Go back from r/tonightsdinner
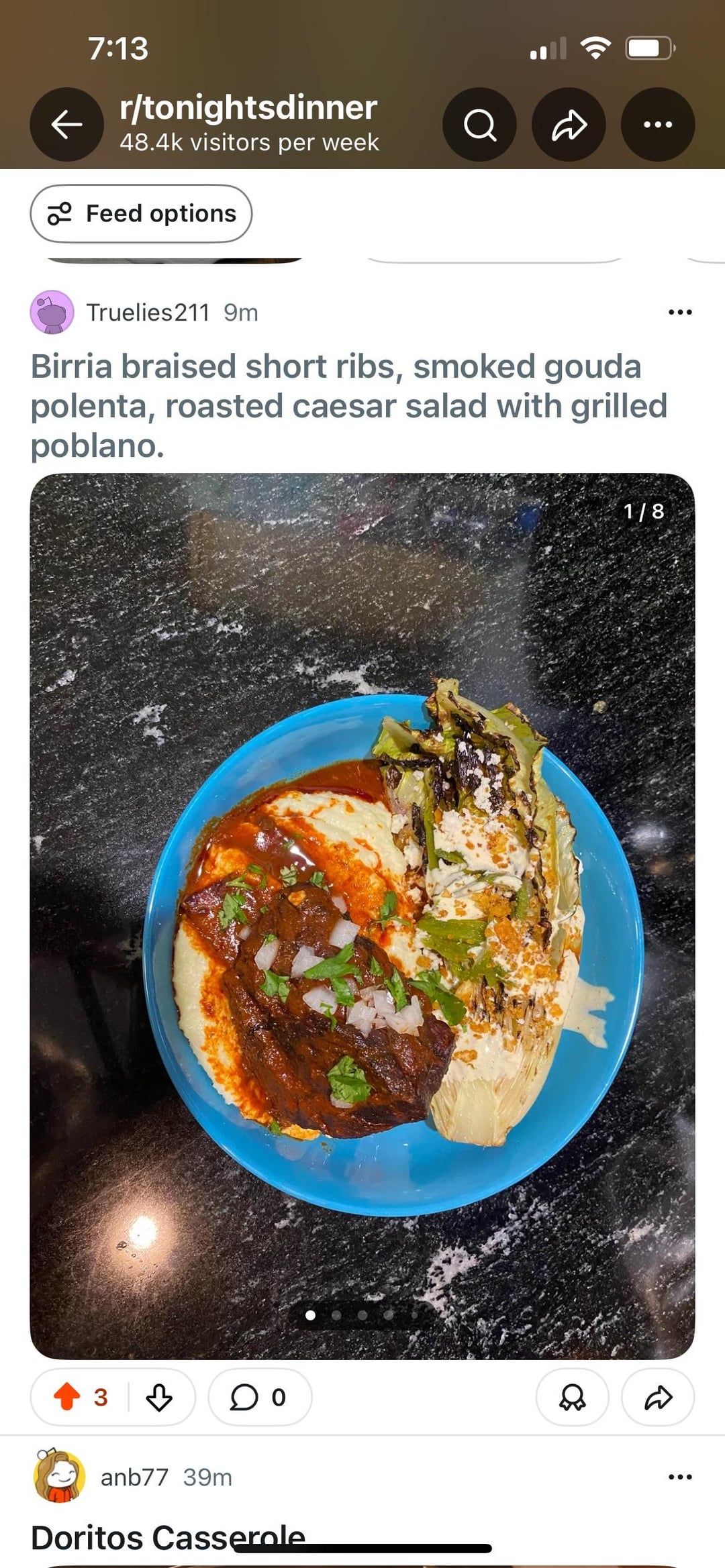The height and width of the screenshot is (1568, 725). pos(66,124)
